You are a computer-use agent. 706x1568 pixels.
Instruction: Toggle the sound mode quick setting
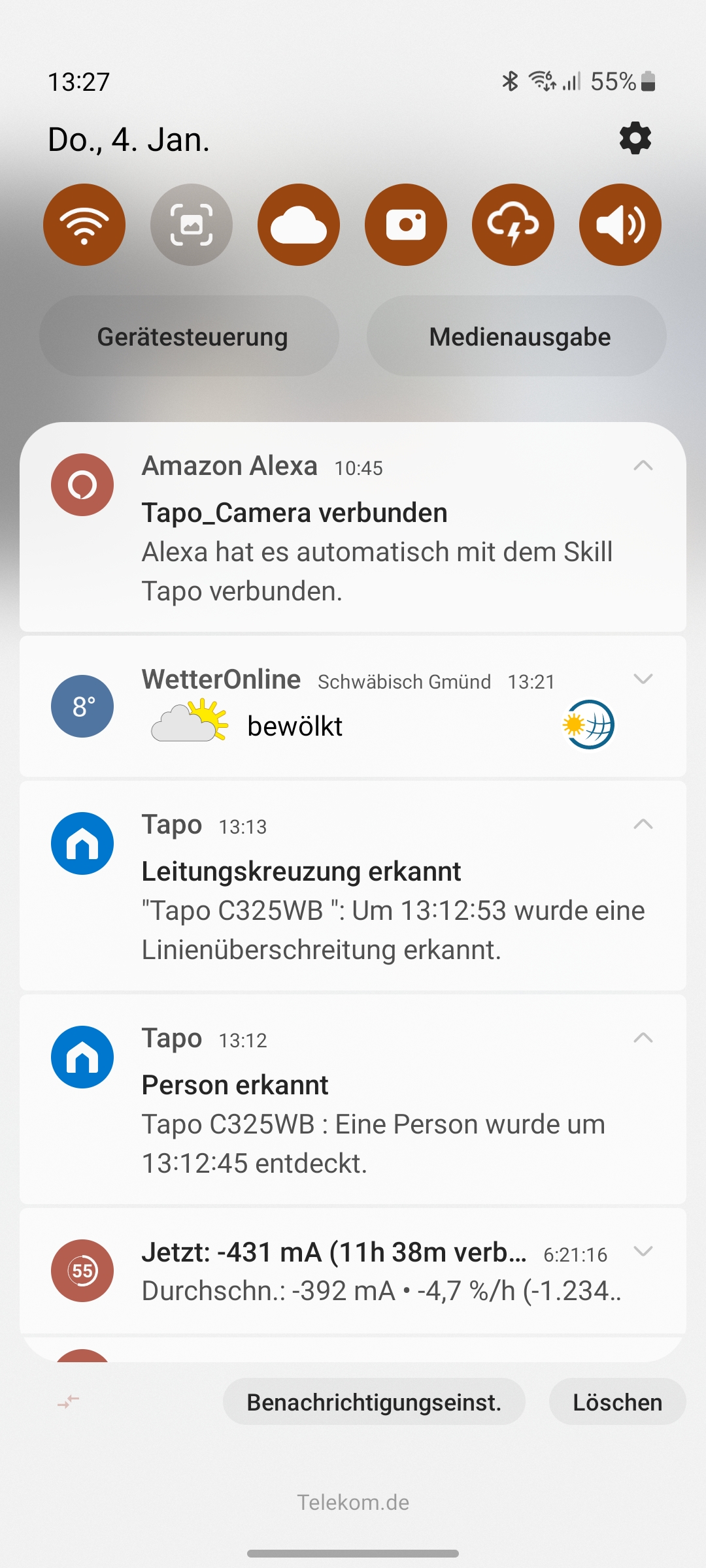click(x=620, y=225)
